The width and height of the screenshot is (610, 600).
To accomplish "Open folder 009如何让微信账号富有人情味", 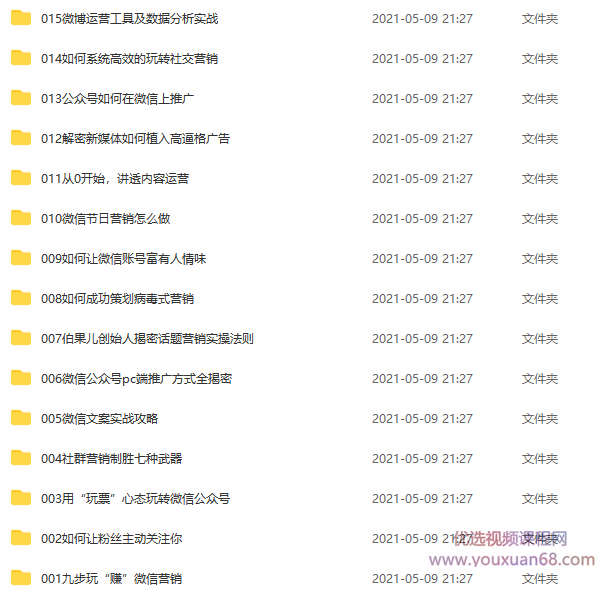I will tap(123, 259).
